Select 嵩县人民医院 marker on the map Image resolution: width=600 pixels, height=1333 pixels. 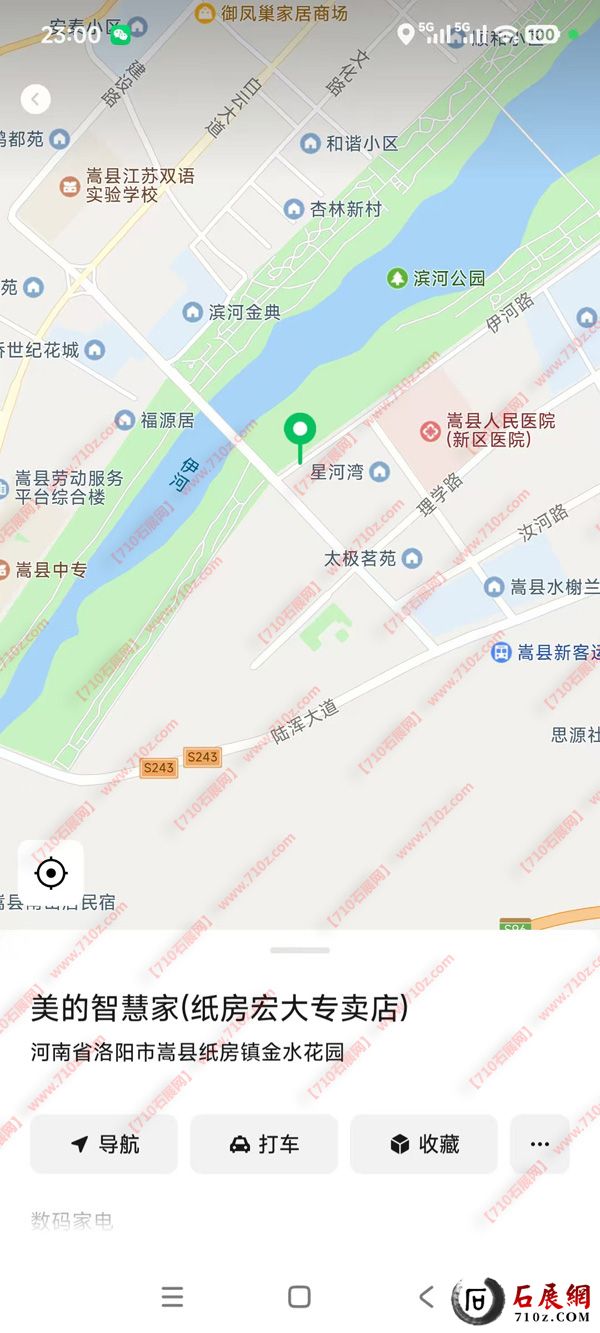click(430, 432)
